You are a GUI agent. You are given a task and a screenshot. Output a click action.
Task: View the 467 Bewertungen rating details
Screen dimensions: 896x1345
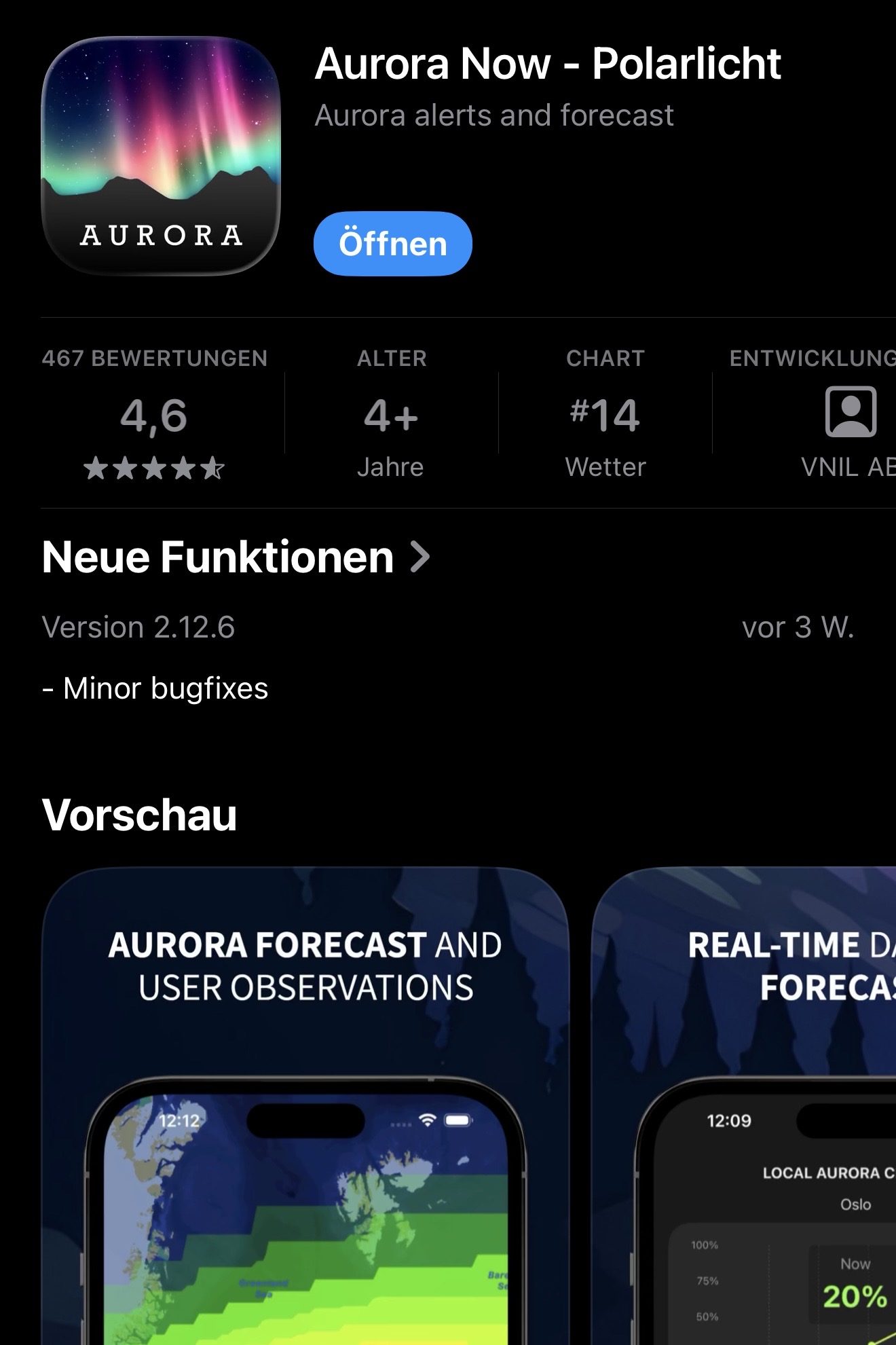(155, 414)
